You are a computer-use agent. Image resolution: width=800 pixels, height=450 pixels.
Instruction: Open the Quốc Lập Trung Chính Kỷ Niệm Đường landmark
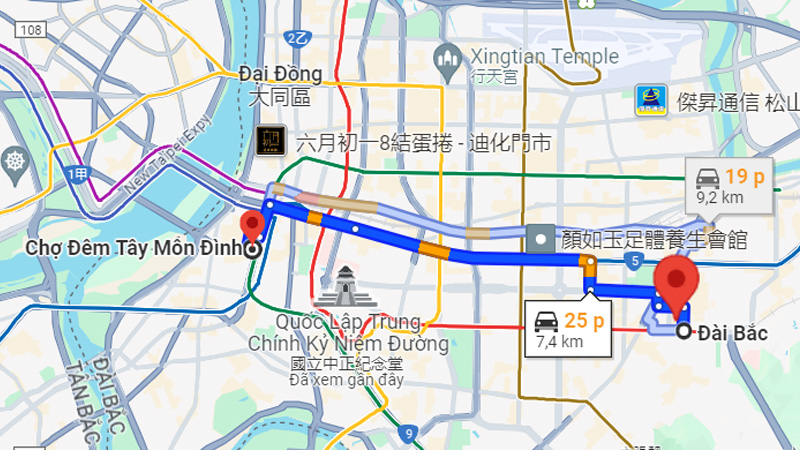[346, 286]
